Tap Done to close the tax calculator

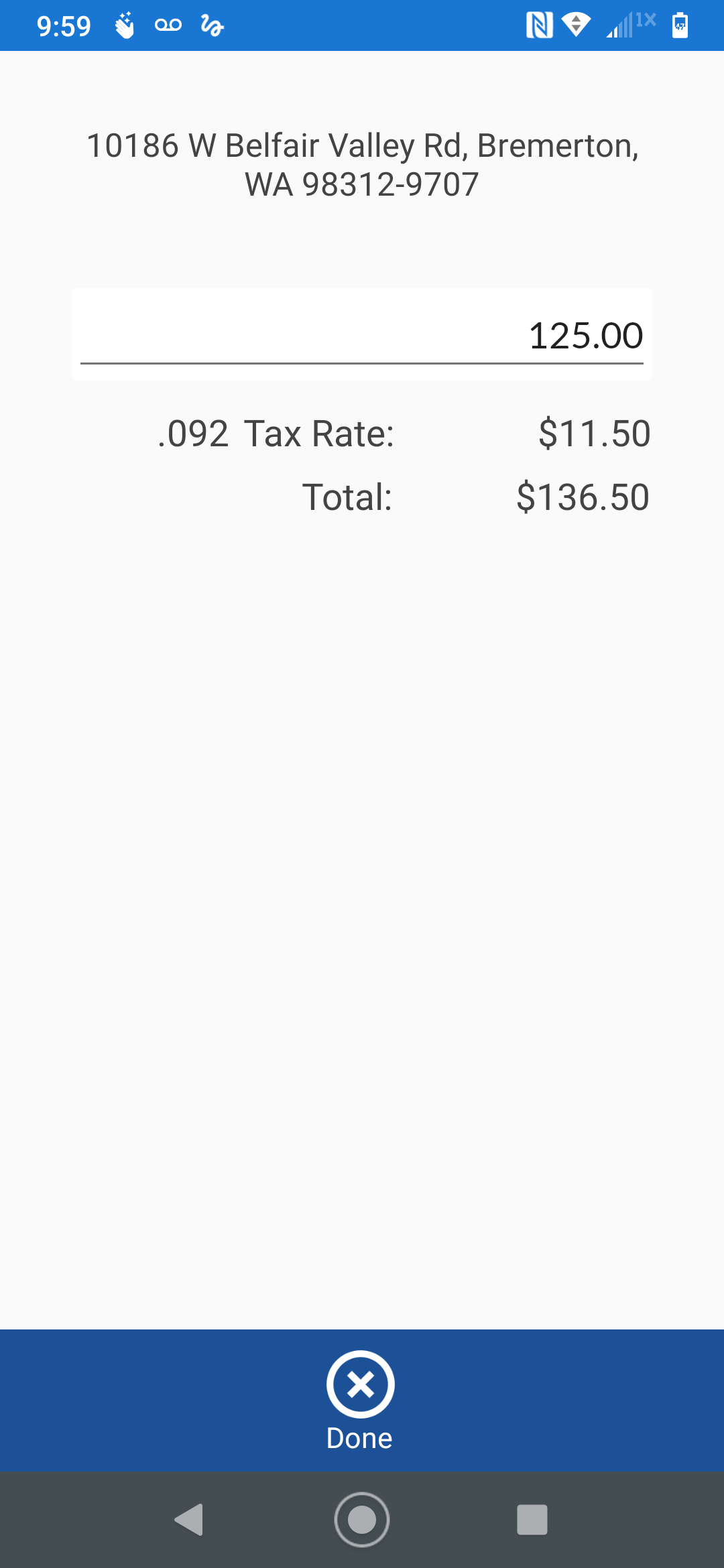[361, 1400]
